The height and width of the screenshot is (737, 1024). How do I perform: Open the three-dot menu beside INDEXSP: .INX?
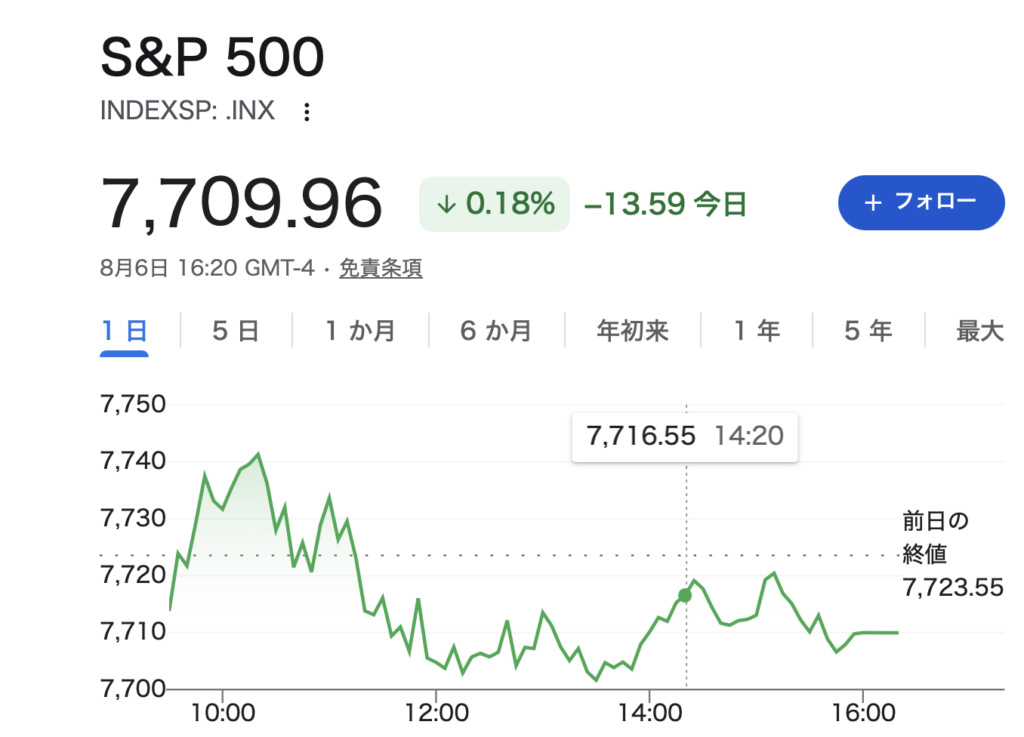(306, 112)
